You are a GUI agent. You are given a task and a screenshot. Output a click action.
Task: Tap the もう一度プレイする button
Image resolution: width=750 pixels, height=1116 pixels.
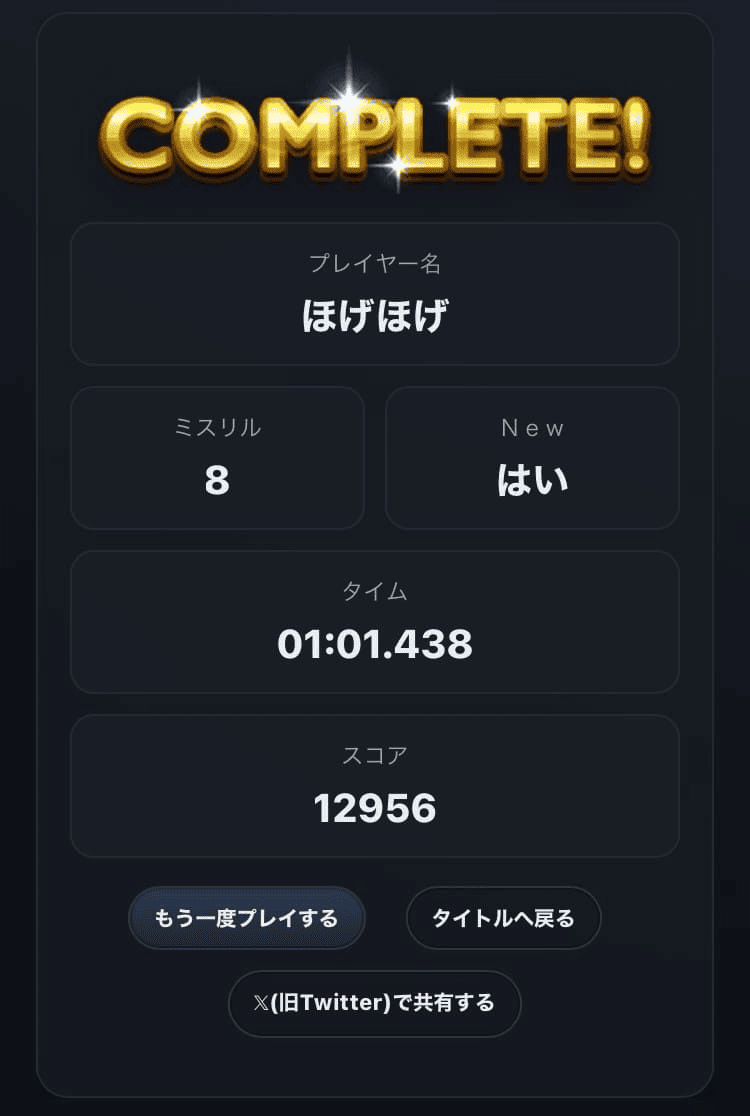coord(246,917)
